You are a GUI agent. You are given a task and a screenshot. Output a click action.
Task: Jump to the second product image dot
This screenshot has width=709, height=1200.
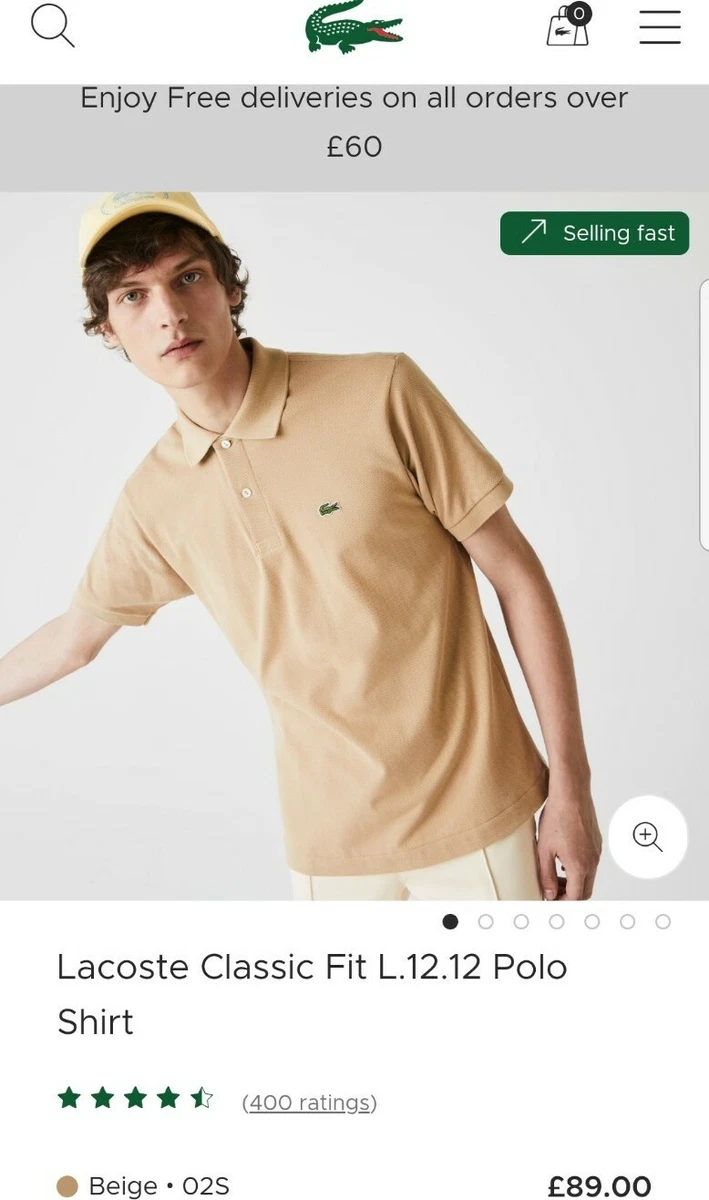pos(486,922)
